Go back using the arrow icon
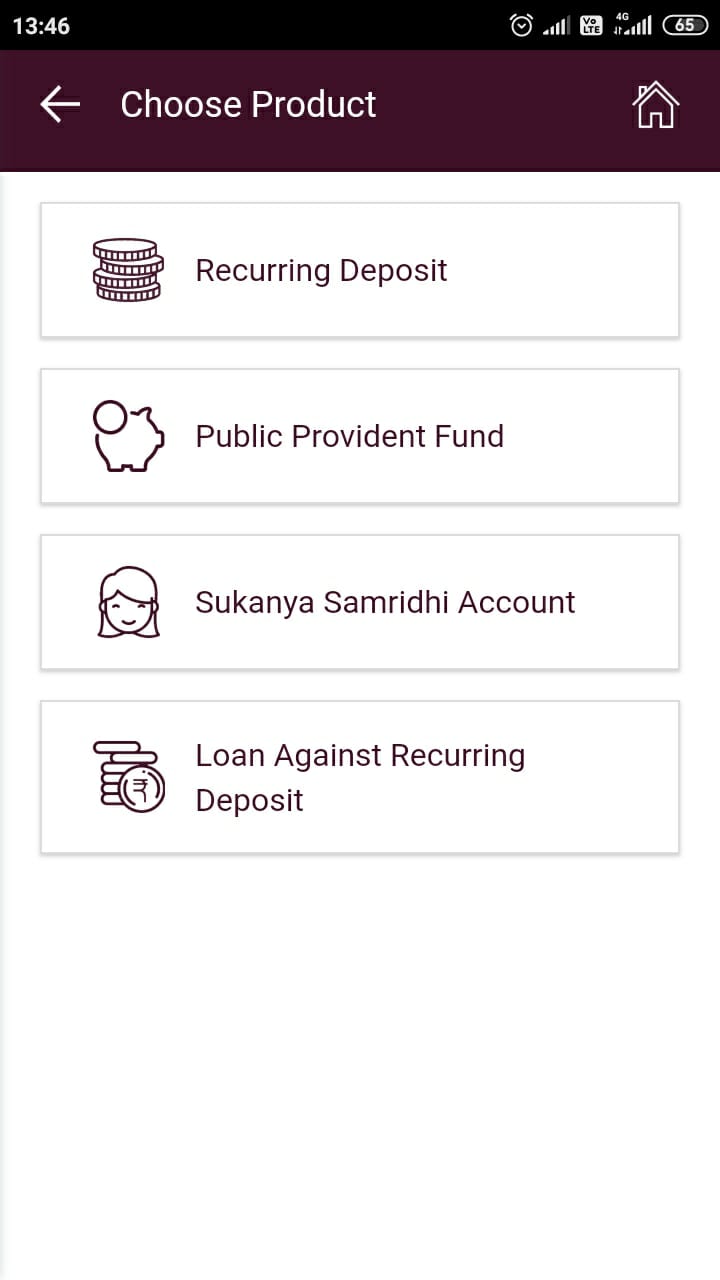The image size is (720, 1280). coord(60,104)
